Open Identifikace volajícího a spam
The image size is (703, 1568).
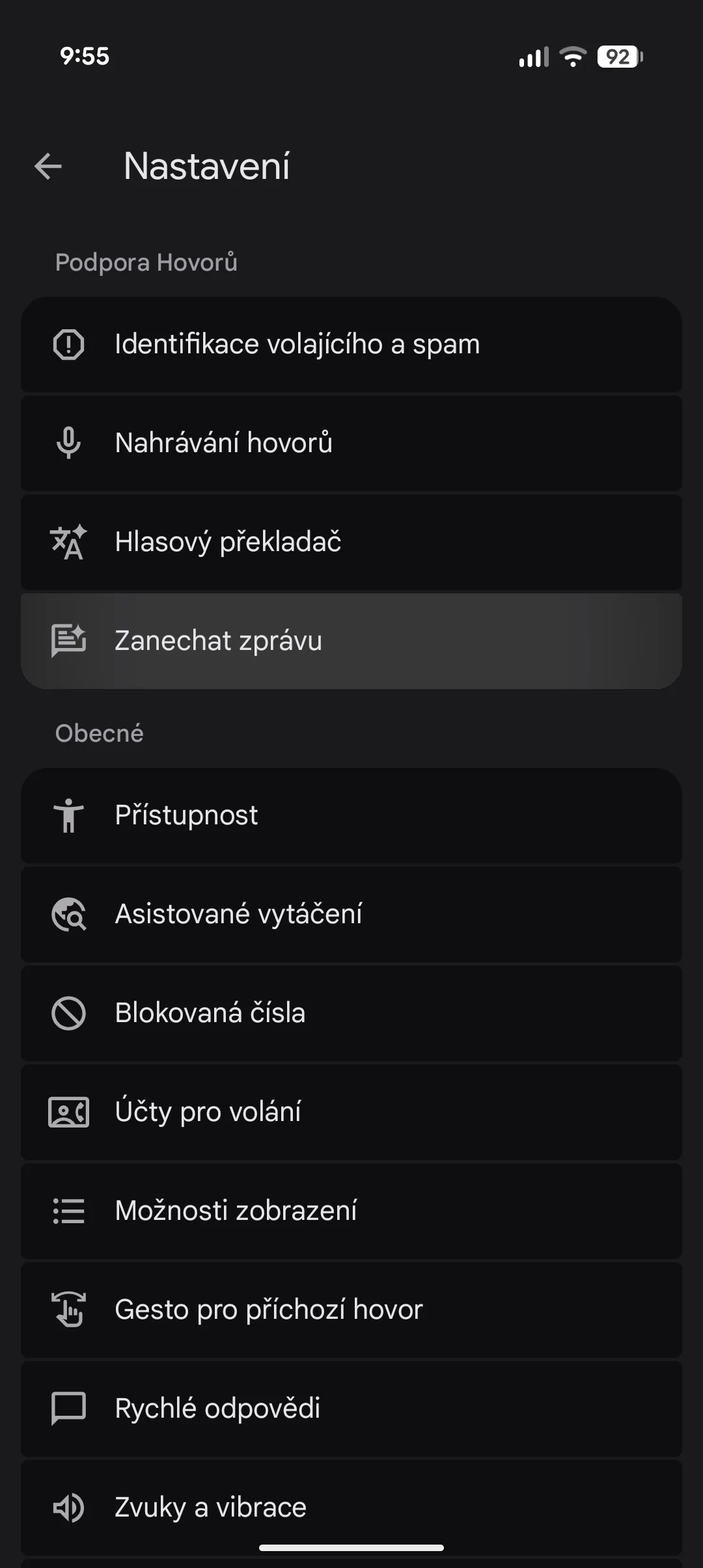[x=351, y=345]
